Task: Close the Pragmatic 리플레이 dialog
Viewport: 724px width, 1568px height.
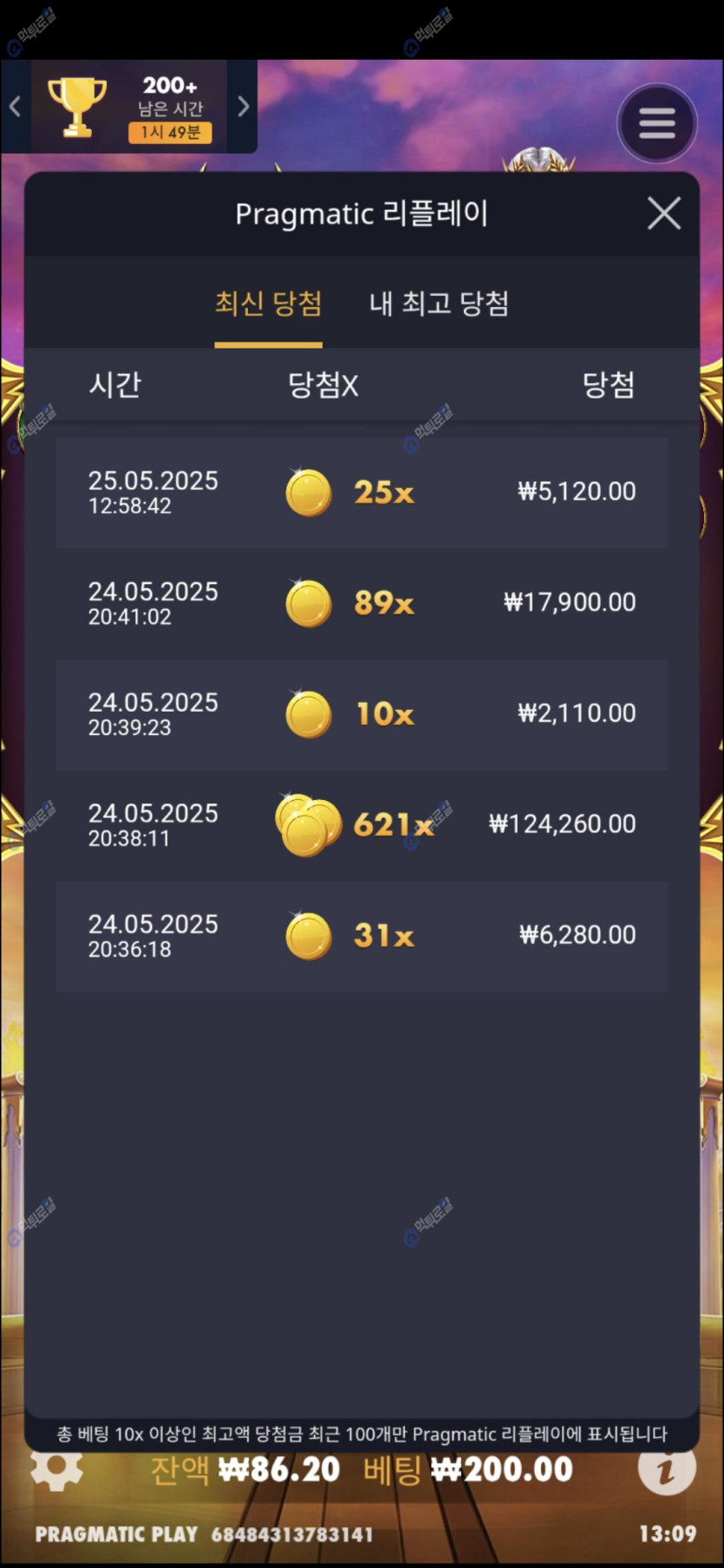Action: coord(663,213)
